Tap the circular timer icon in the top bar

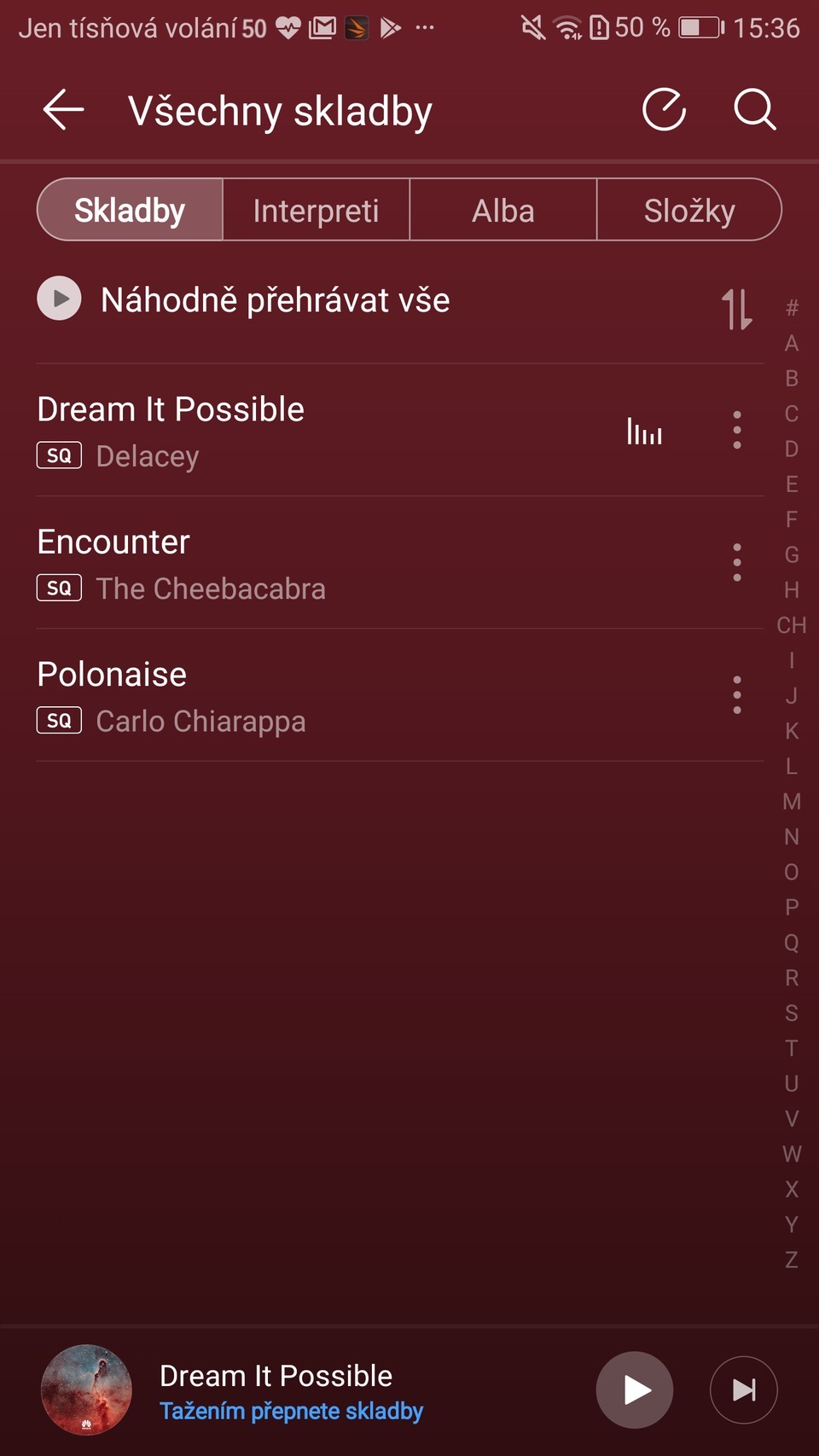[664, 110]
